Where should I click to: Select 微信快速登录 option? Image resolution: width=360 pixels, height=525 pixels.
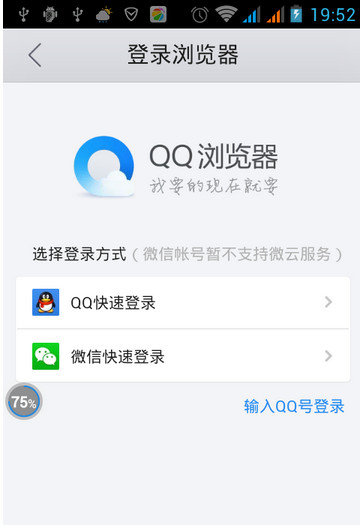(183, 356)
